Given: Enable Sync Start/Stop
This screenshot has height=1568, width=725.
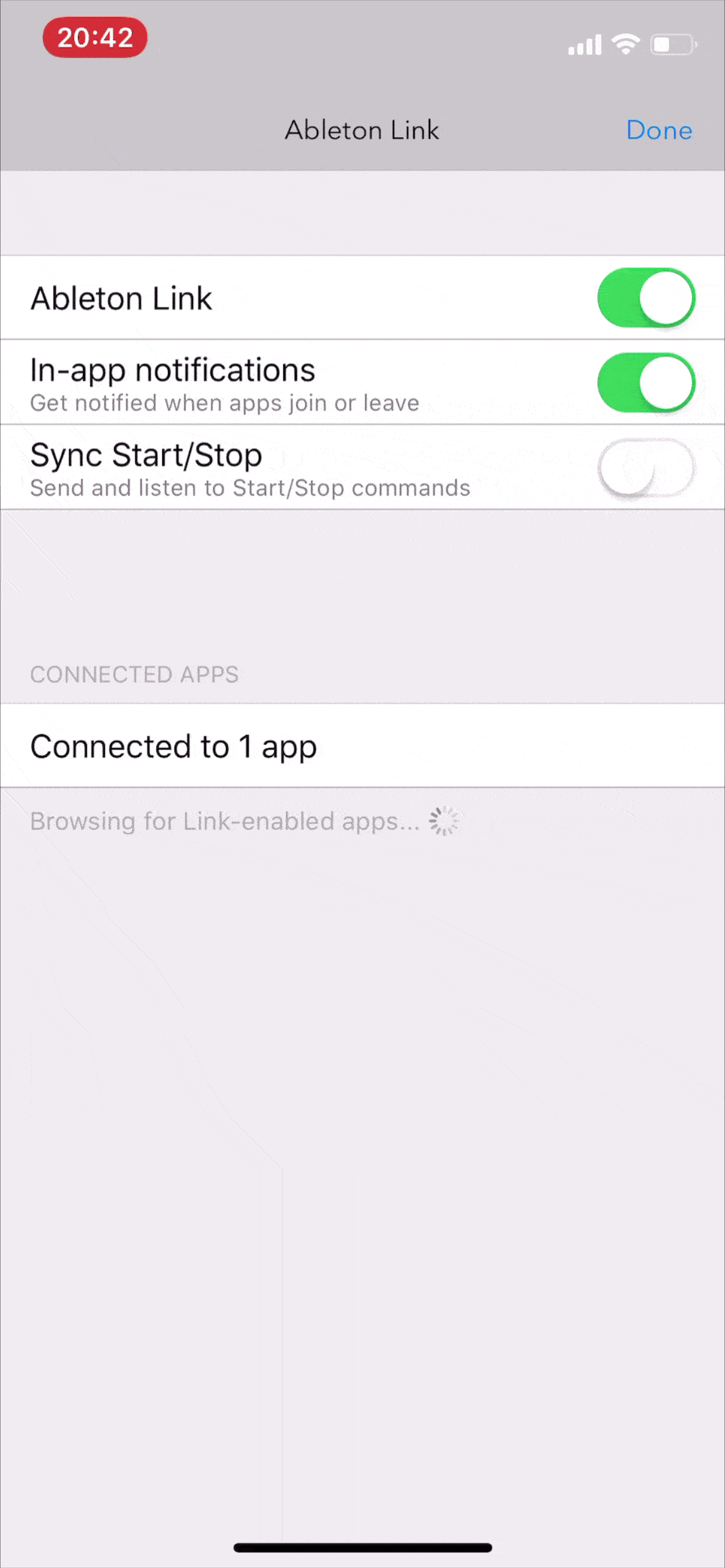Looking at the screenshot, I should (646, 468).
